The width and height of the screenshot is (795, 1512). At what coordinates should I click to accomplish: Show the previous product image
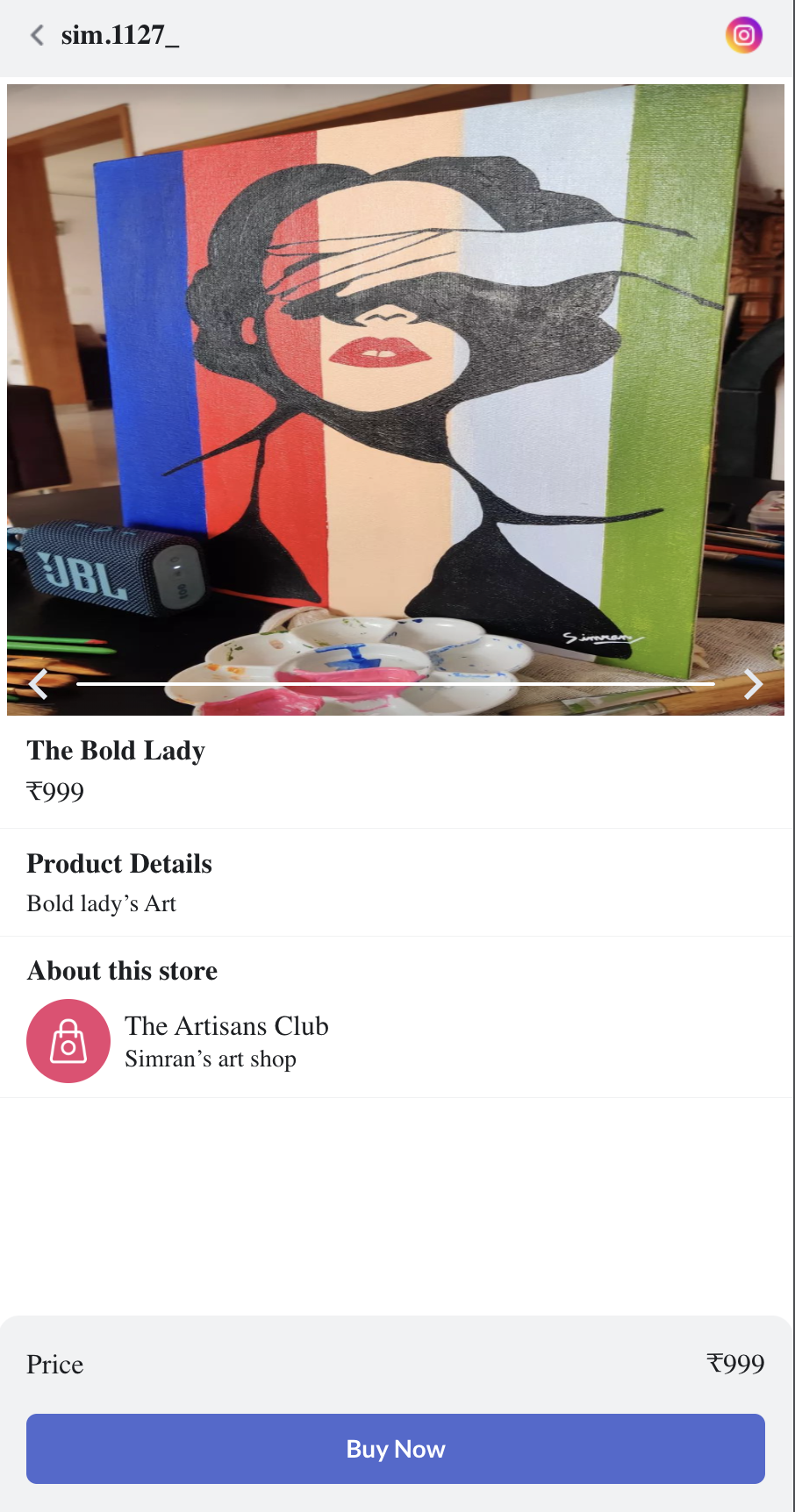(x=39, y=683)
